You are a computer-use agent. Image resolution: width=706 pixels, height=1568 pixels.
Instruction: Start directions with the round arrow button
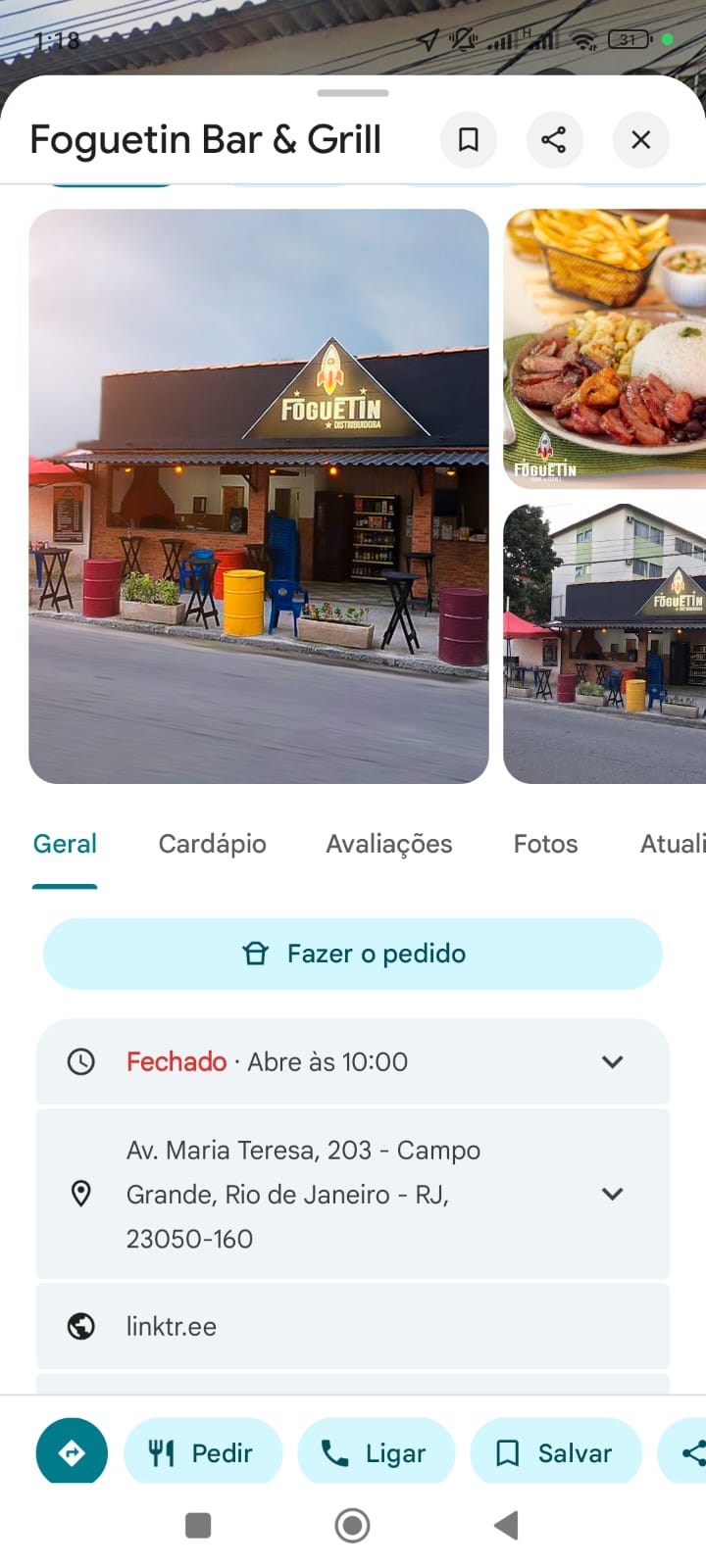click(x=72, y=1452)
